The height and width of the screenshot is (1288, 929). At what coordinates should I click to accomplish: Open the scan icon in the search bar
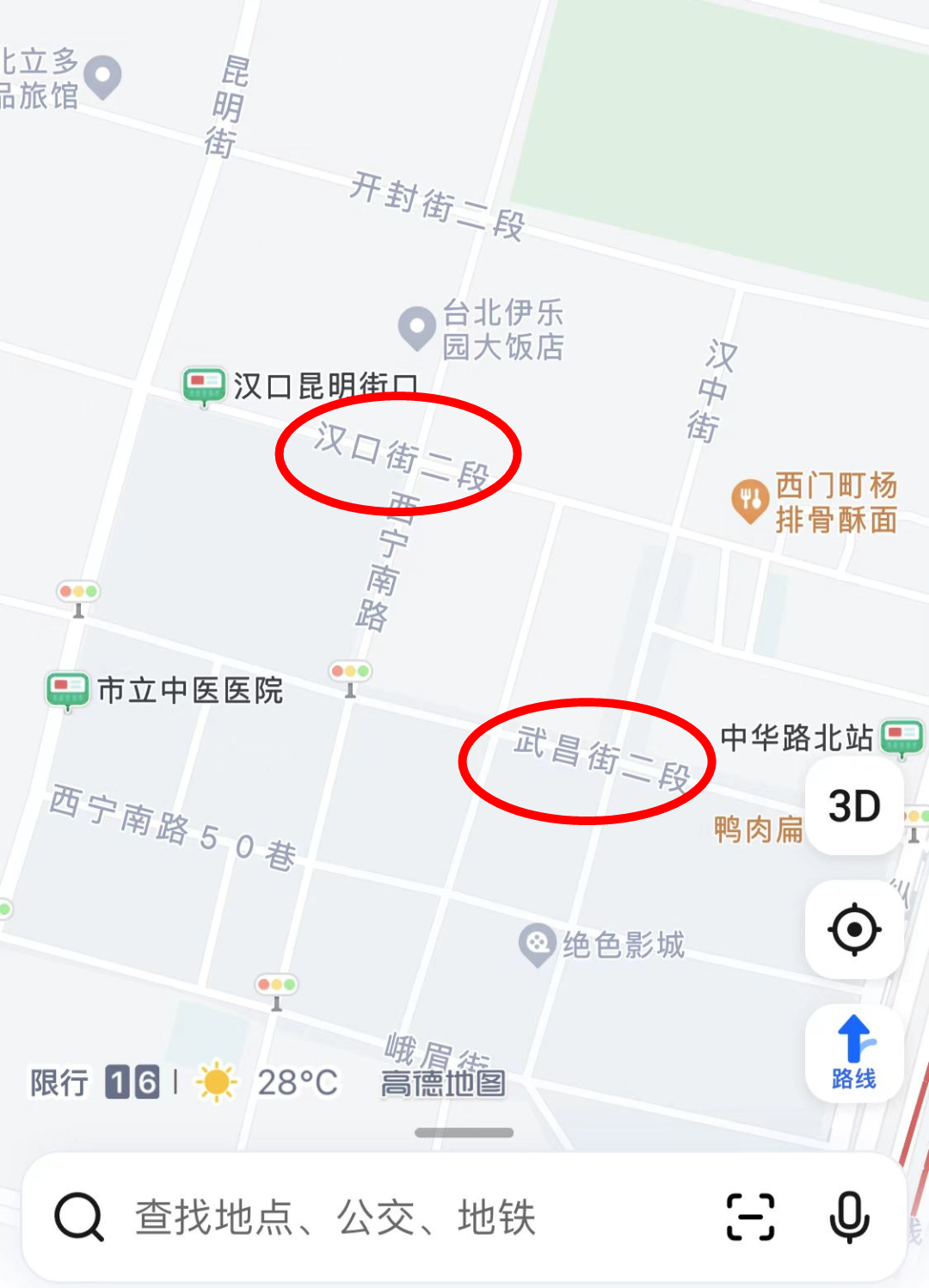coord(750,1217)
